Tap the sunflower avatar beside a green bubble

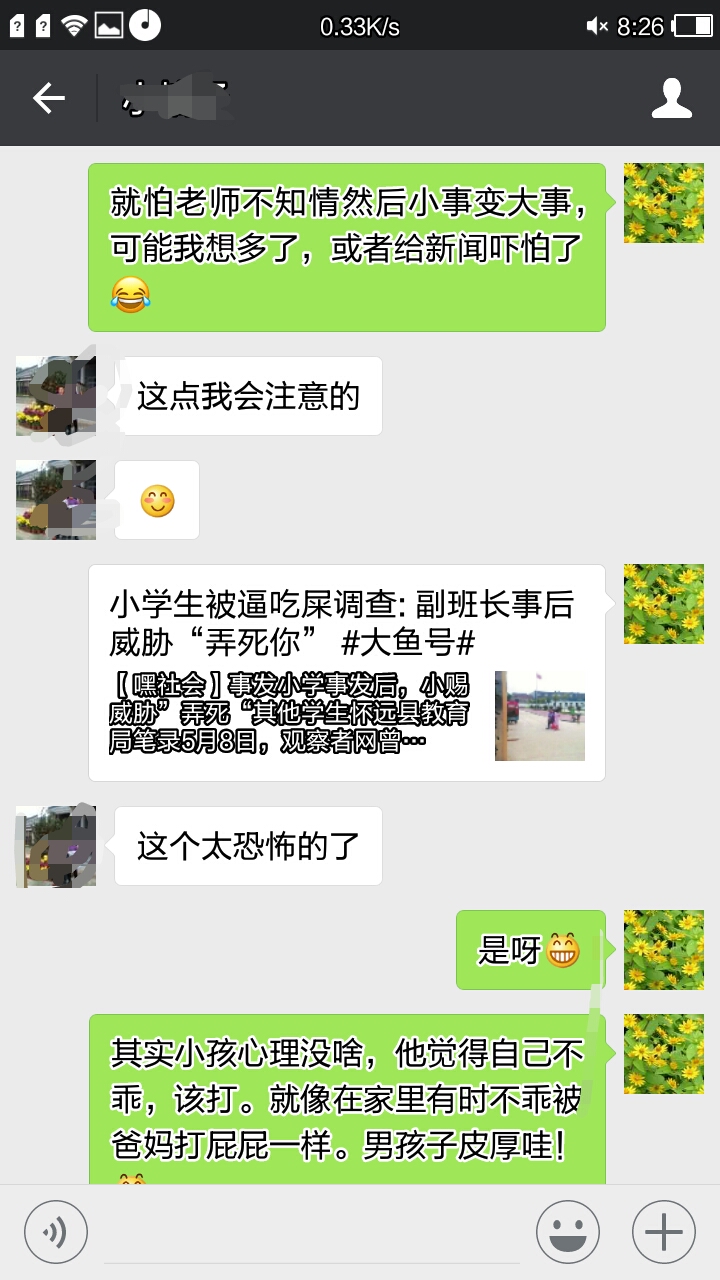[x=663, y=203]
